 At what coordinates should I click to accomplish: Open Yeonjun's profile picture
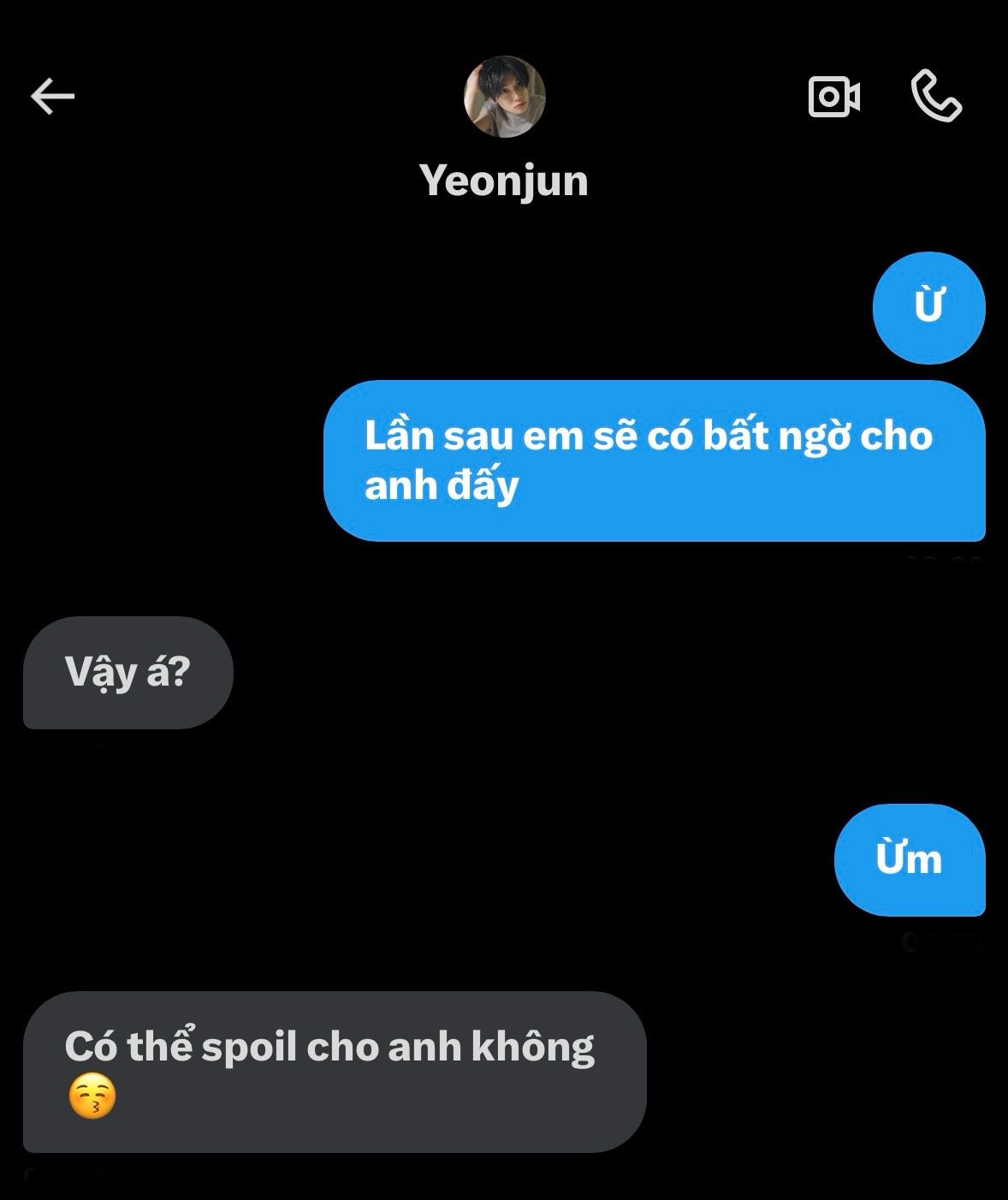click(504, 97)
